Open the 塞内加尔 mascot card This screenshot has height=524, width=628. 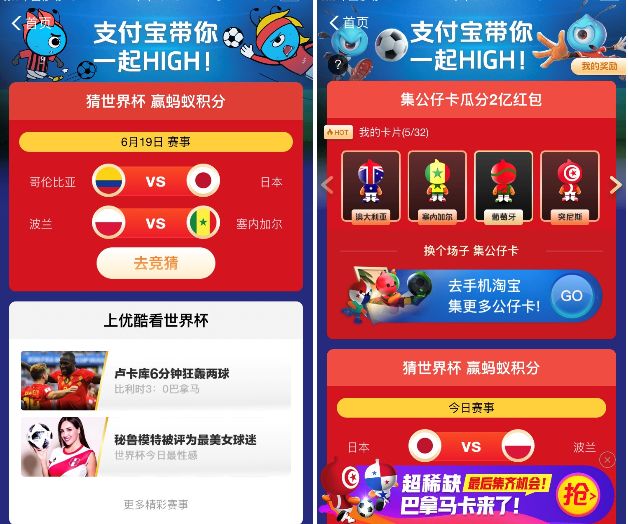pos(437,187)
